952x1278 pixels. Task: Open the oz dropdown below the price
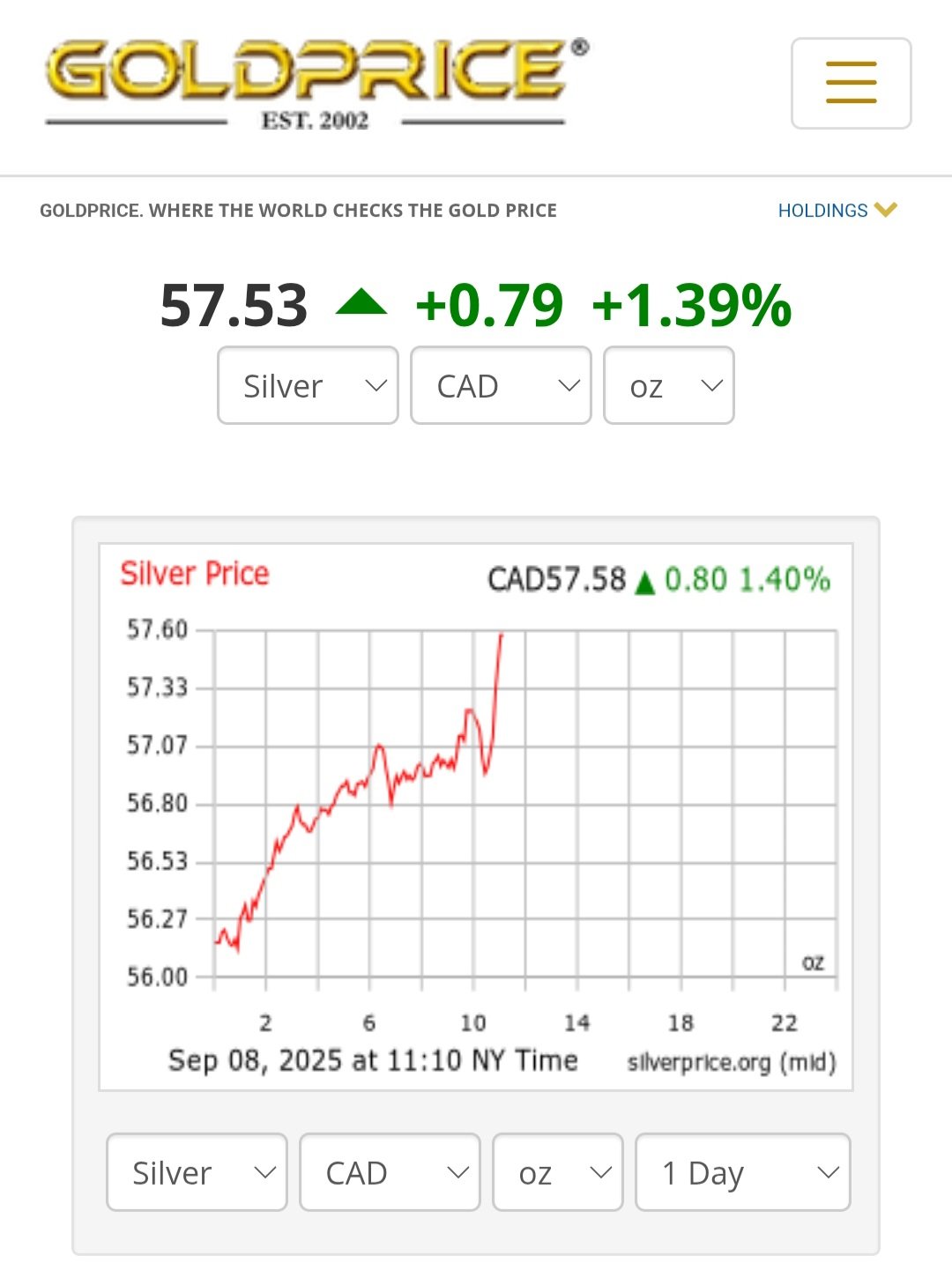pos(668,385)
